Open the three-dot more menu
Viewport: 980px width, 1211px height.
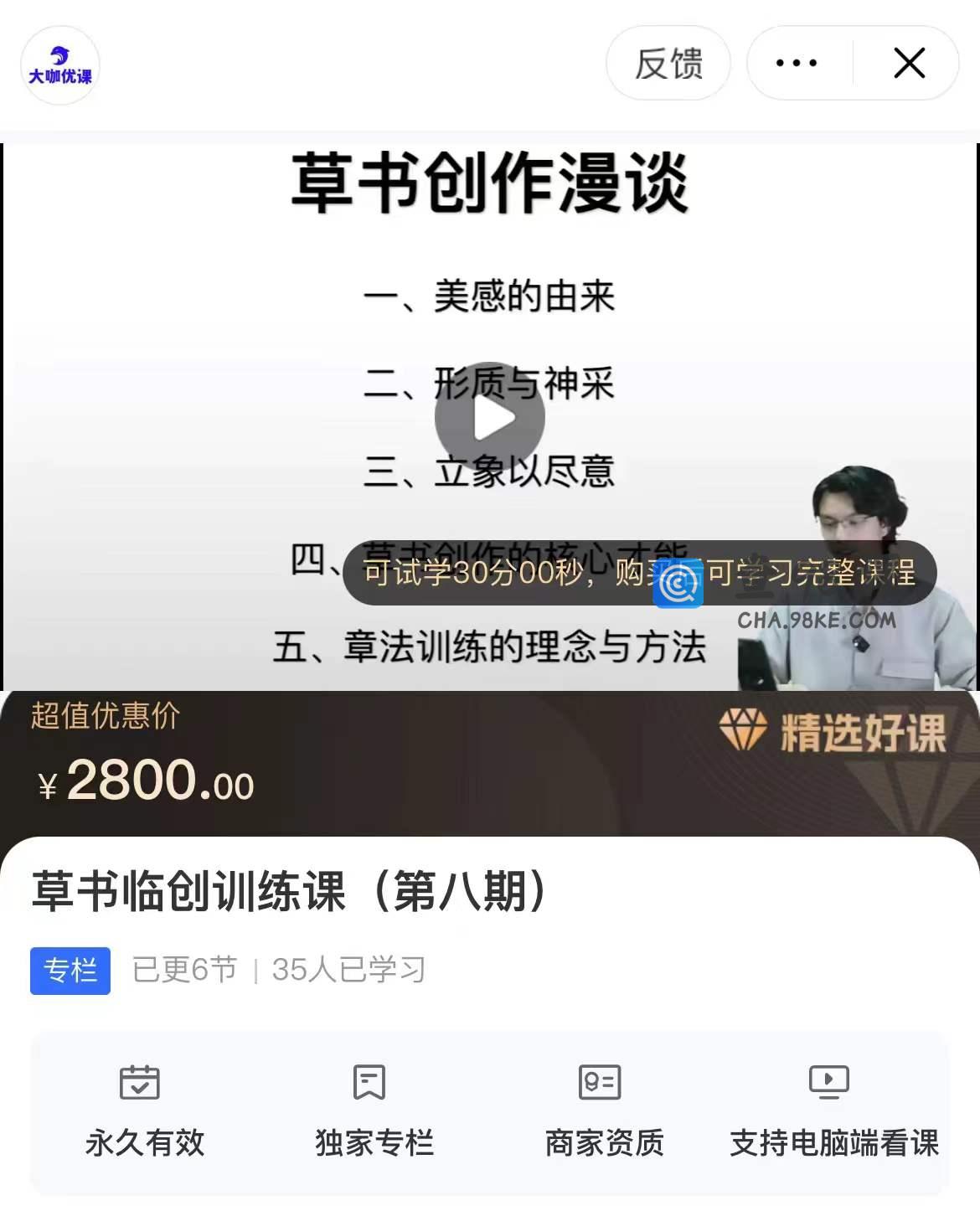(x=797, y=64)
